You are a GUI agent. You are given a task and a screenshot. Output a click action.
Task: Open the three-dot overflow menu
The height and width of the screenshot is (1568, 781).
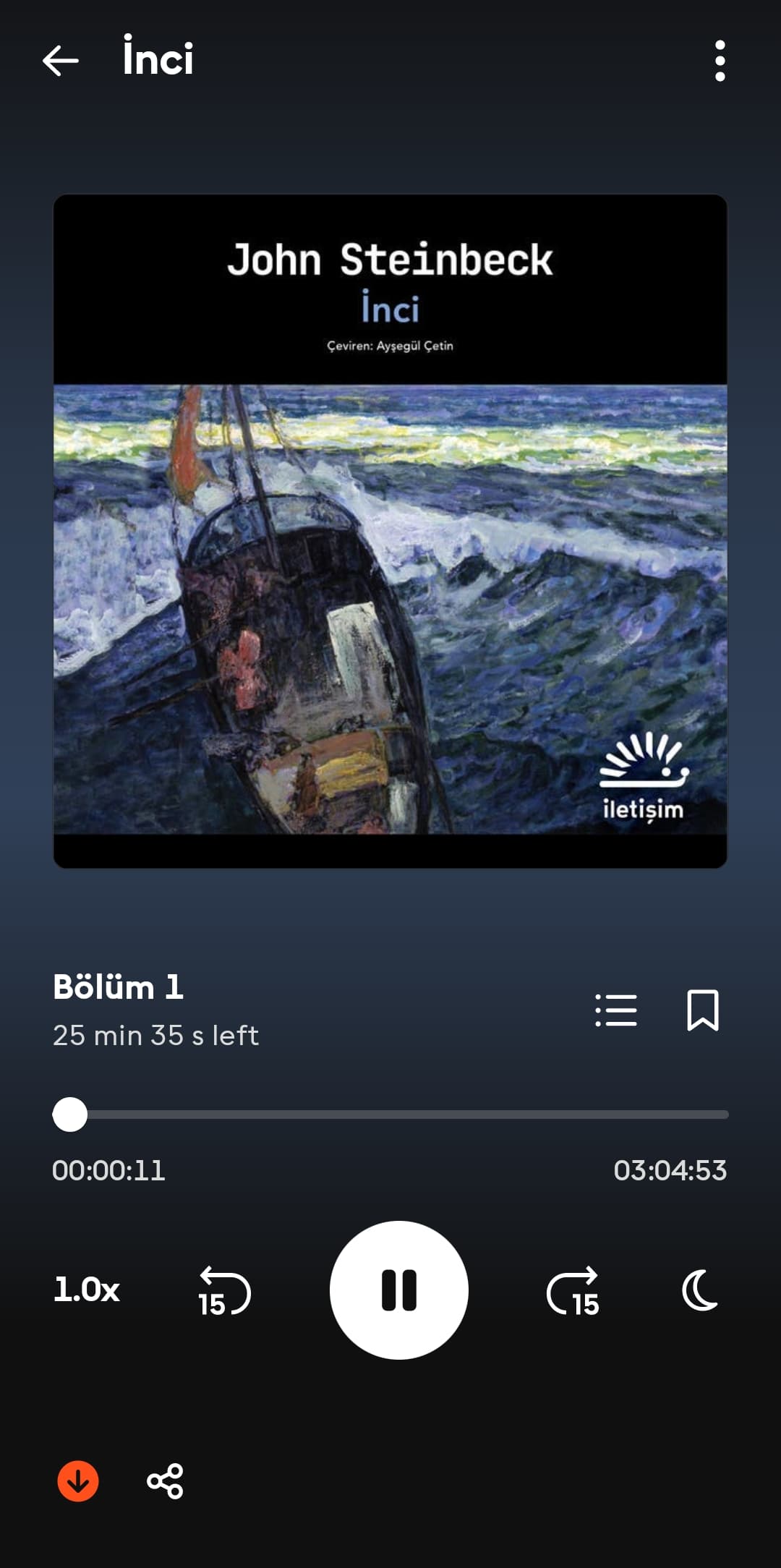tap(720, 61)
